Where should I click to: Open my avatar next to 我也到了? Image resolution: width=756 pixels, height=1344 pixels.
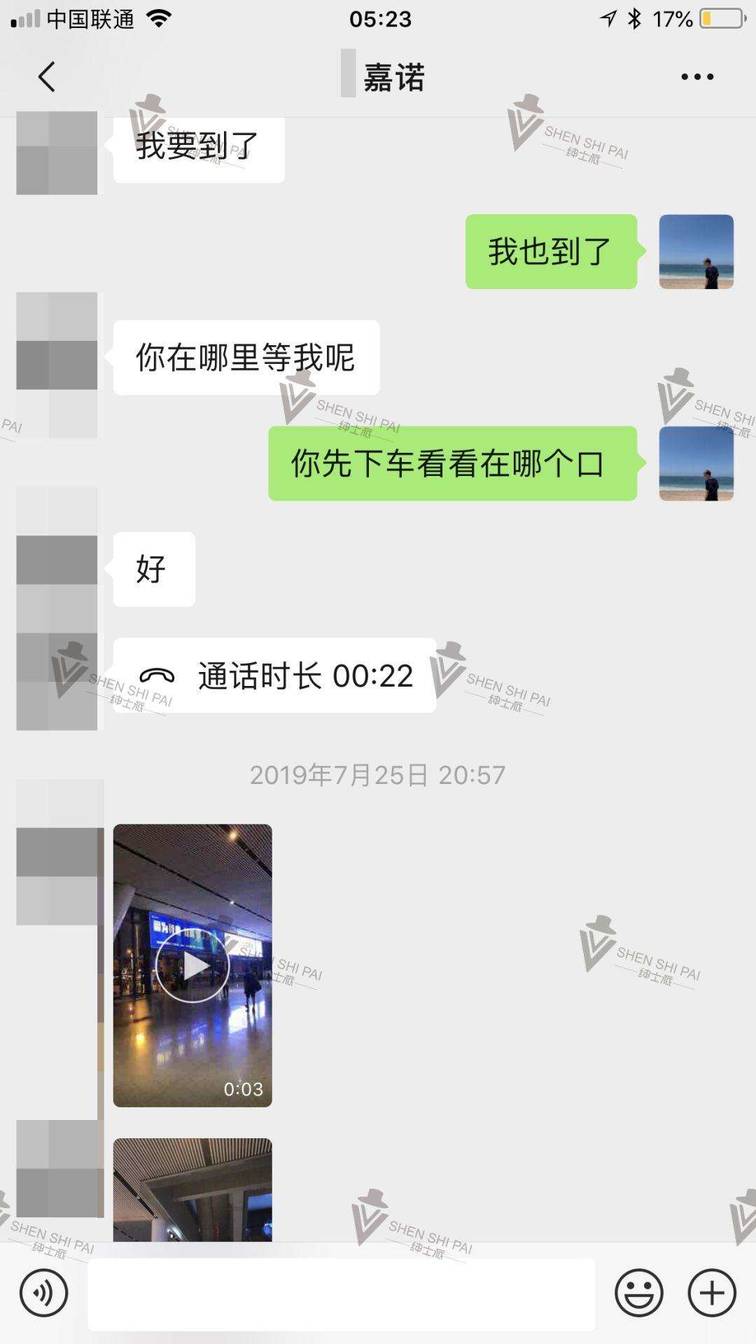pyautogui.click(x=696, y=252)
